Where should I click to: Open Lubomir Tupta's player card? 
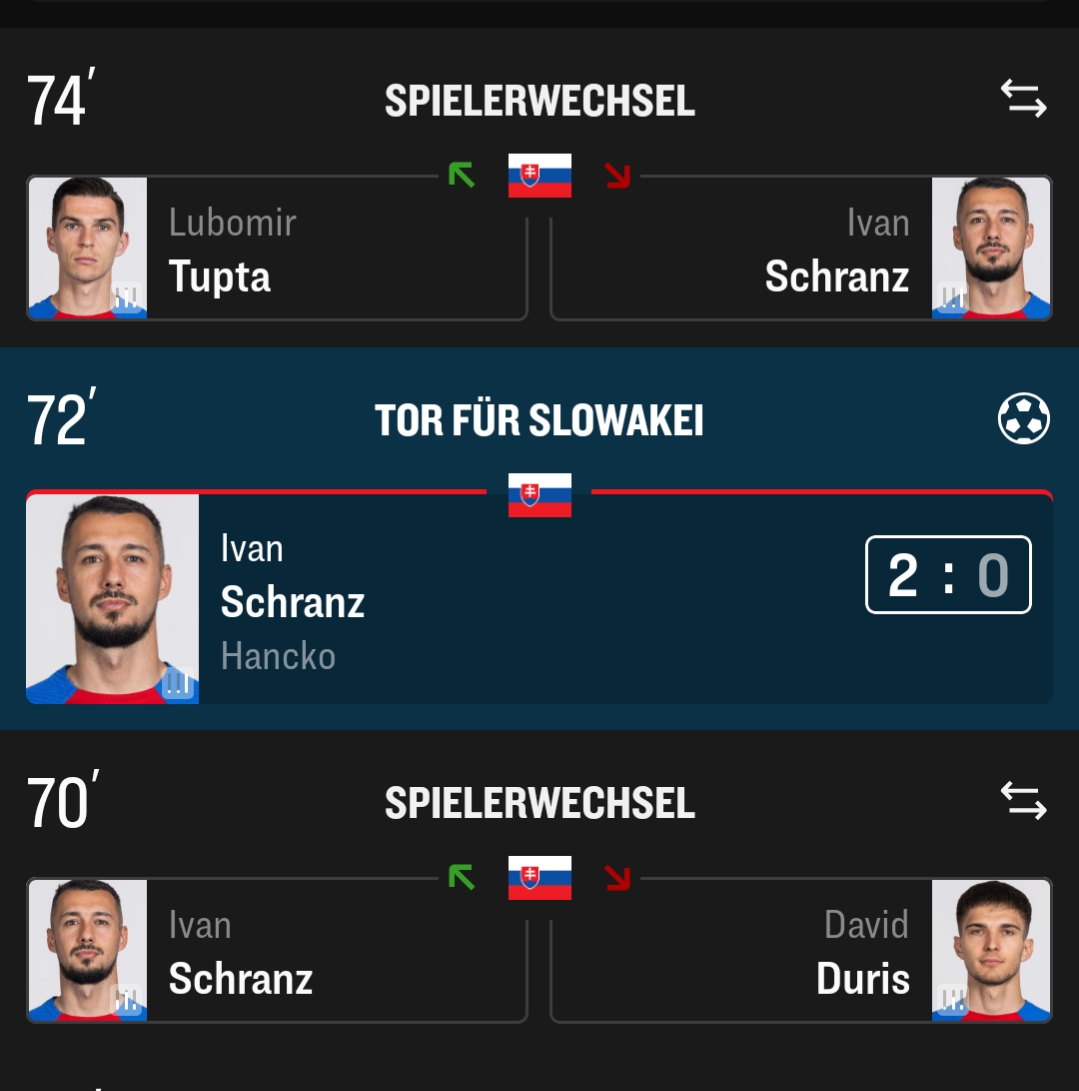point(276,250)
